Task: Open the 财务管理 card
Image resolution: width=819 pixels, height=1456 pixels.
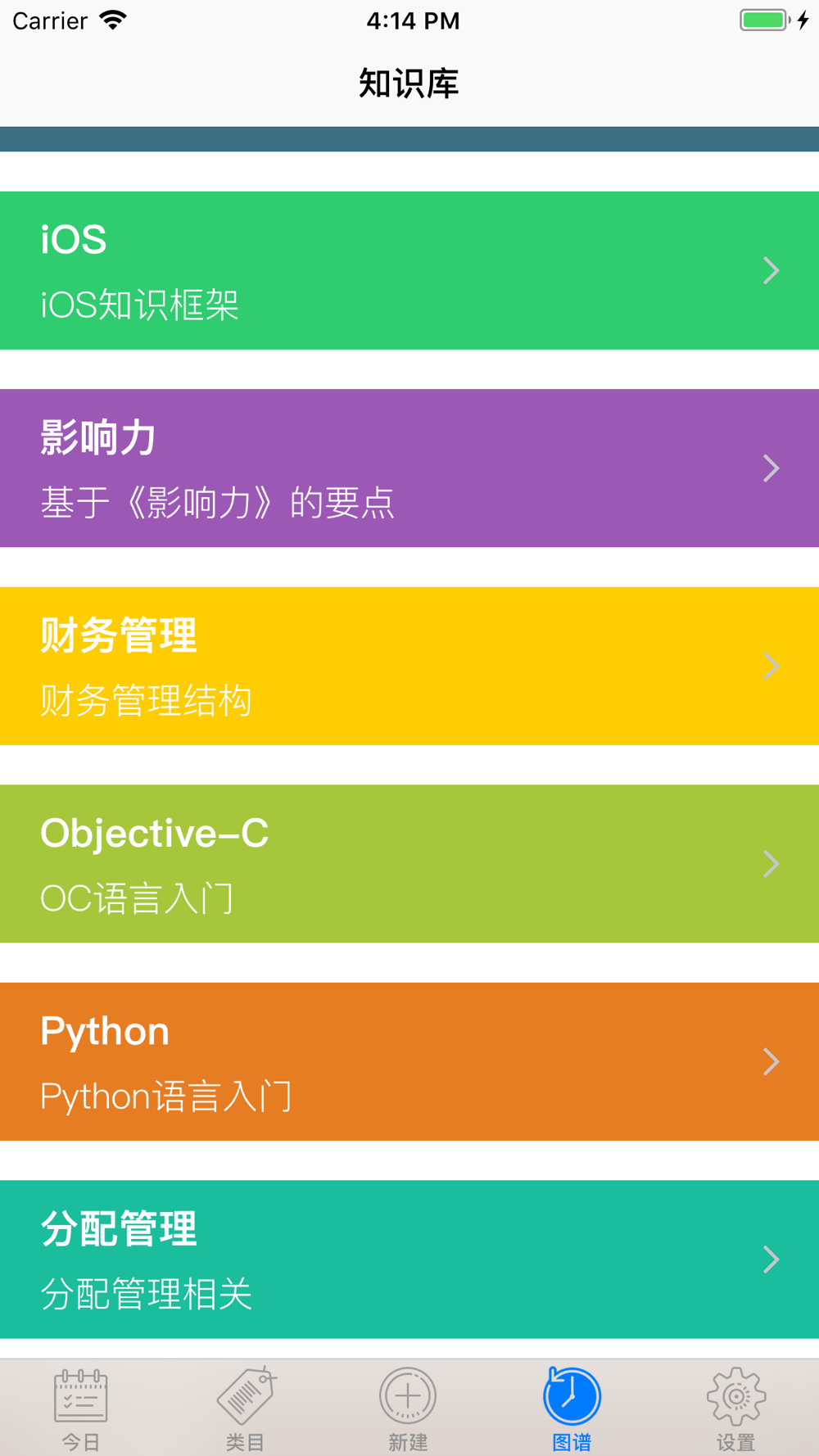Action: click(x=409, y=666)
